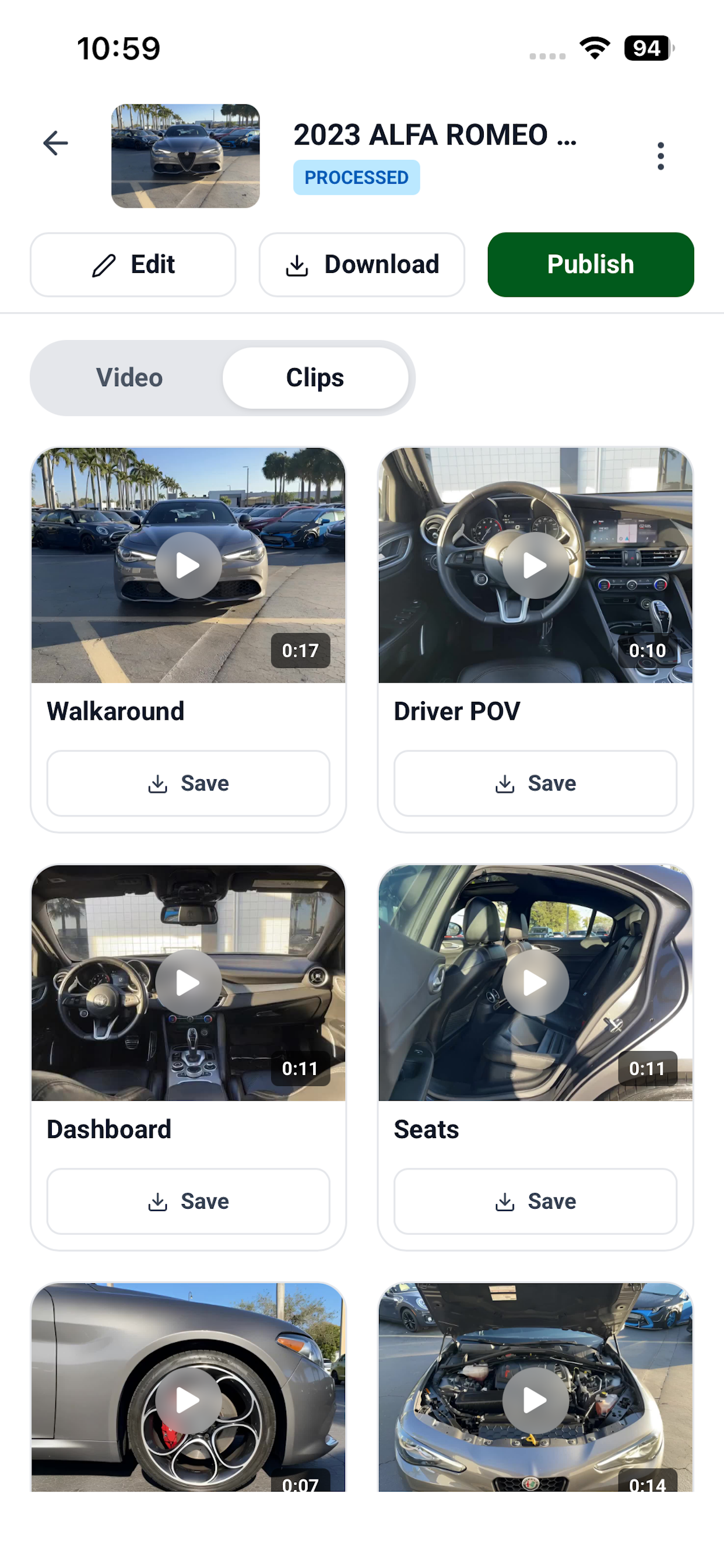Screen dimensions: 724x1568
Task: Play the Walkaround clip
Action: point(188,565)
